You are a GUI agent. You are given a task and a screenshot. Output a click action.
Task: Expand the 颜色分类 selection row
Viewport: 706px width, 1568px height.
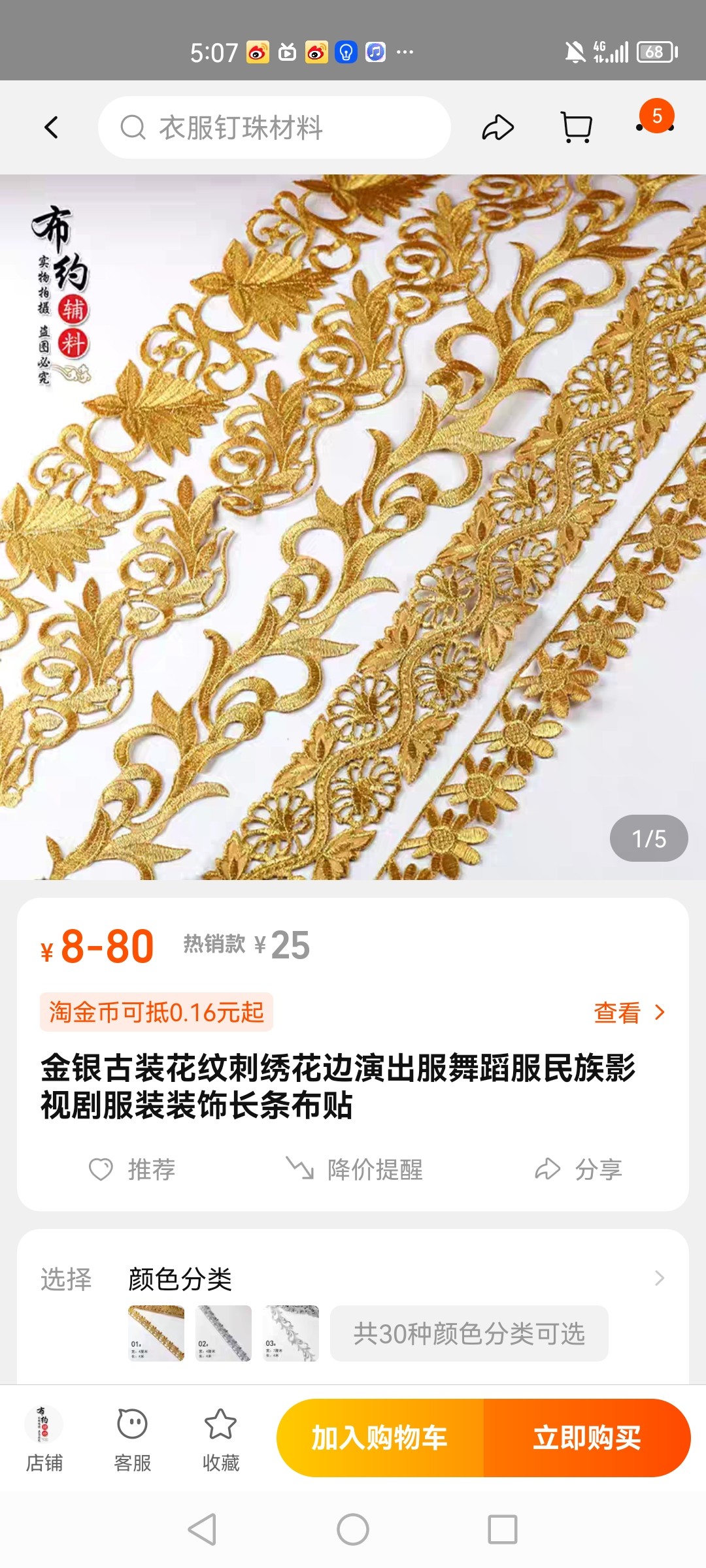659,1279
